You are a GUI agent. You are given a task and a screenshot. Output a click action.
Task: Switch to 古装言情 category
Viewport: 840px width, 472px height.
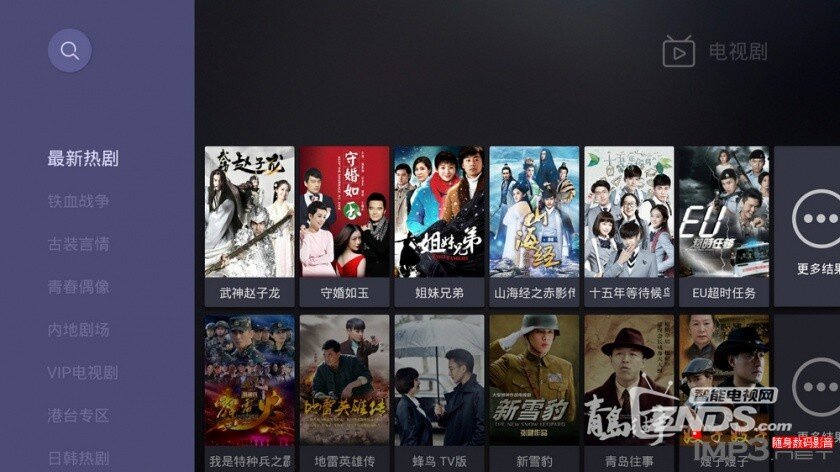78,244
